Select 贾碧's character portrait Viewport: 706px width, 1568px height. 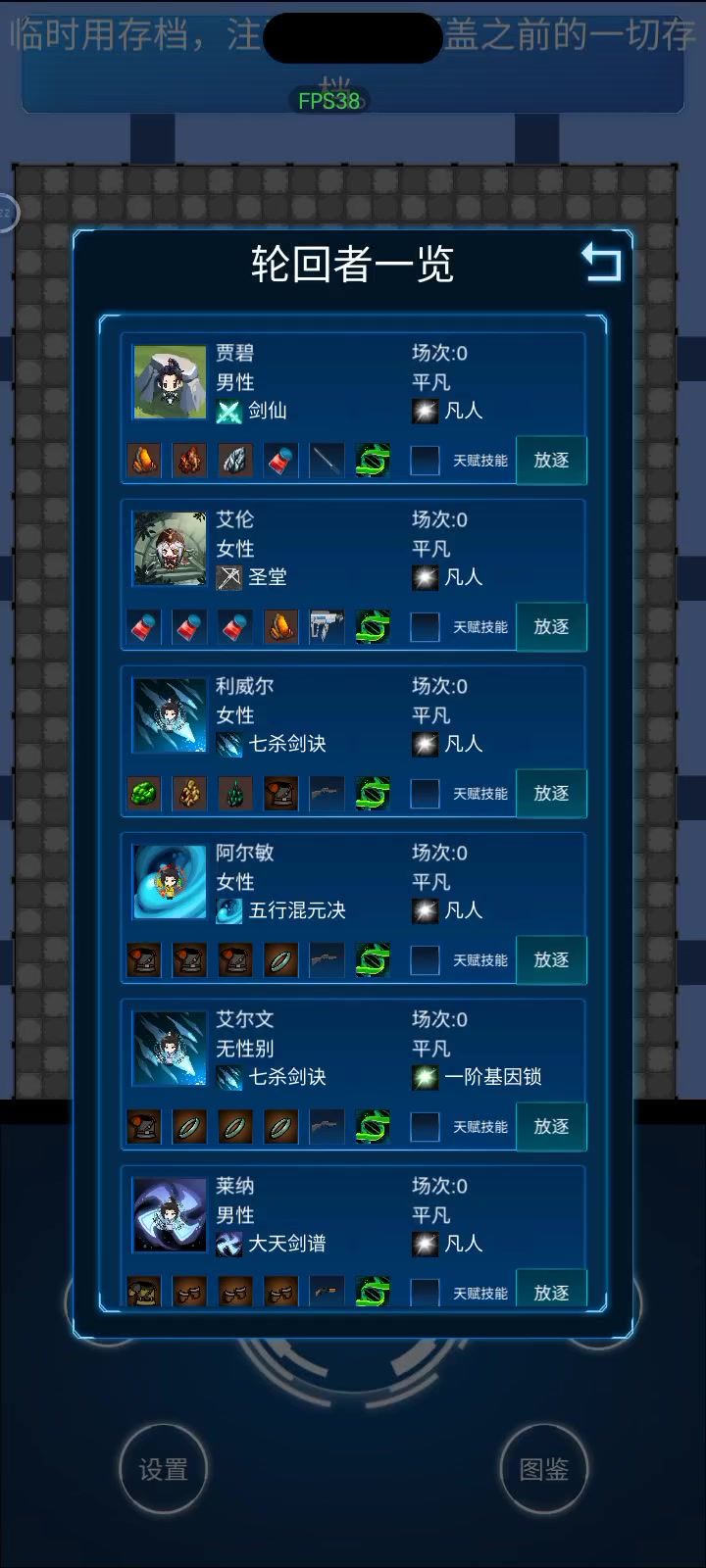point(170,382)
